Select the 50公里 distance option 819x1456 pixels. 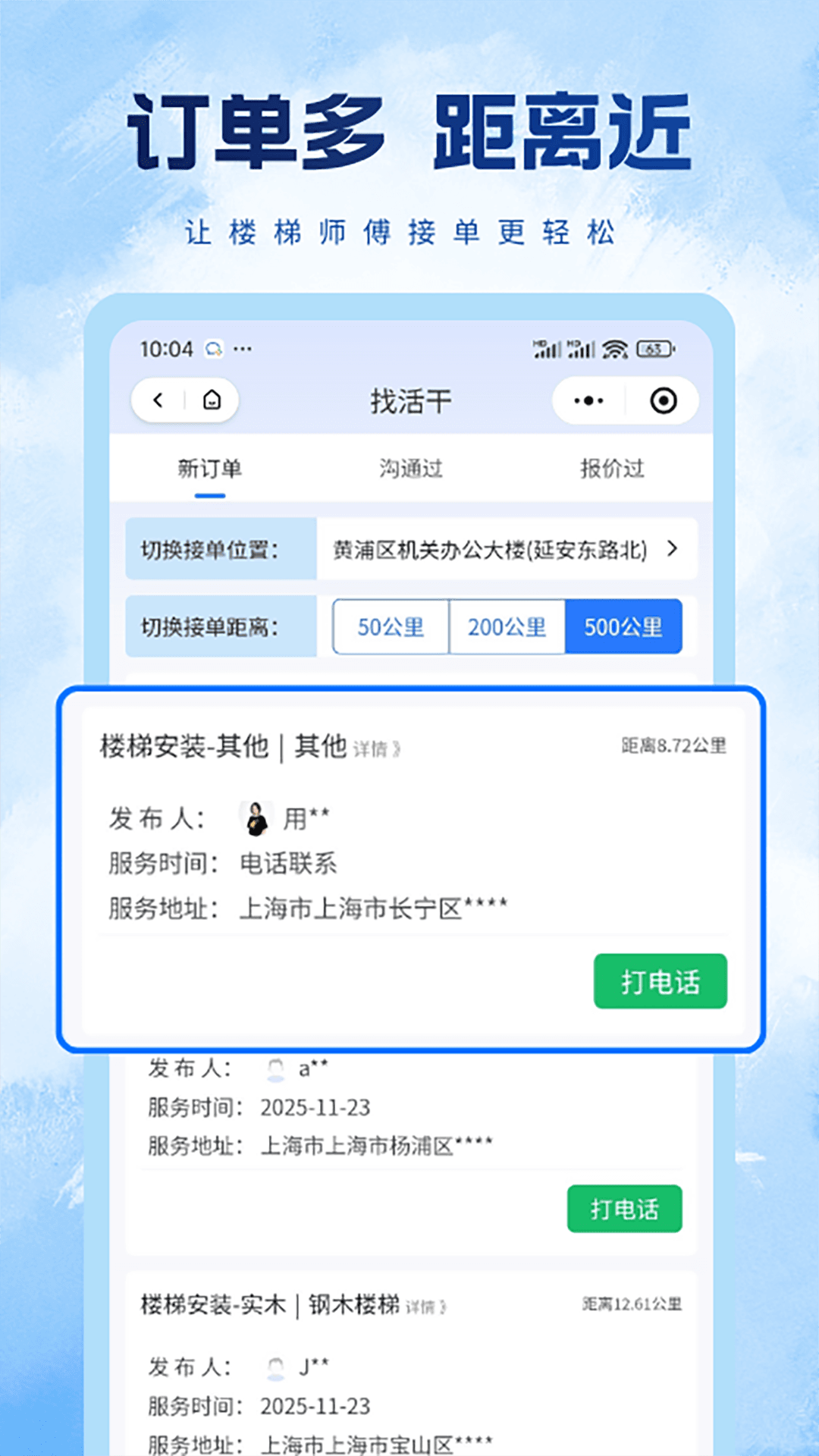click(x=390, y=627)
